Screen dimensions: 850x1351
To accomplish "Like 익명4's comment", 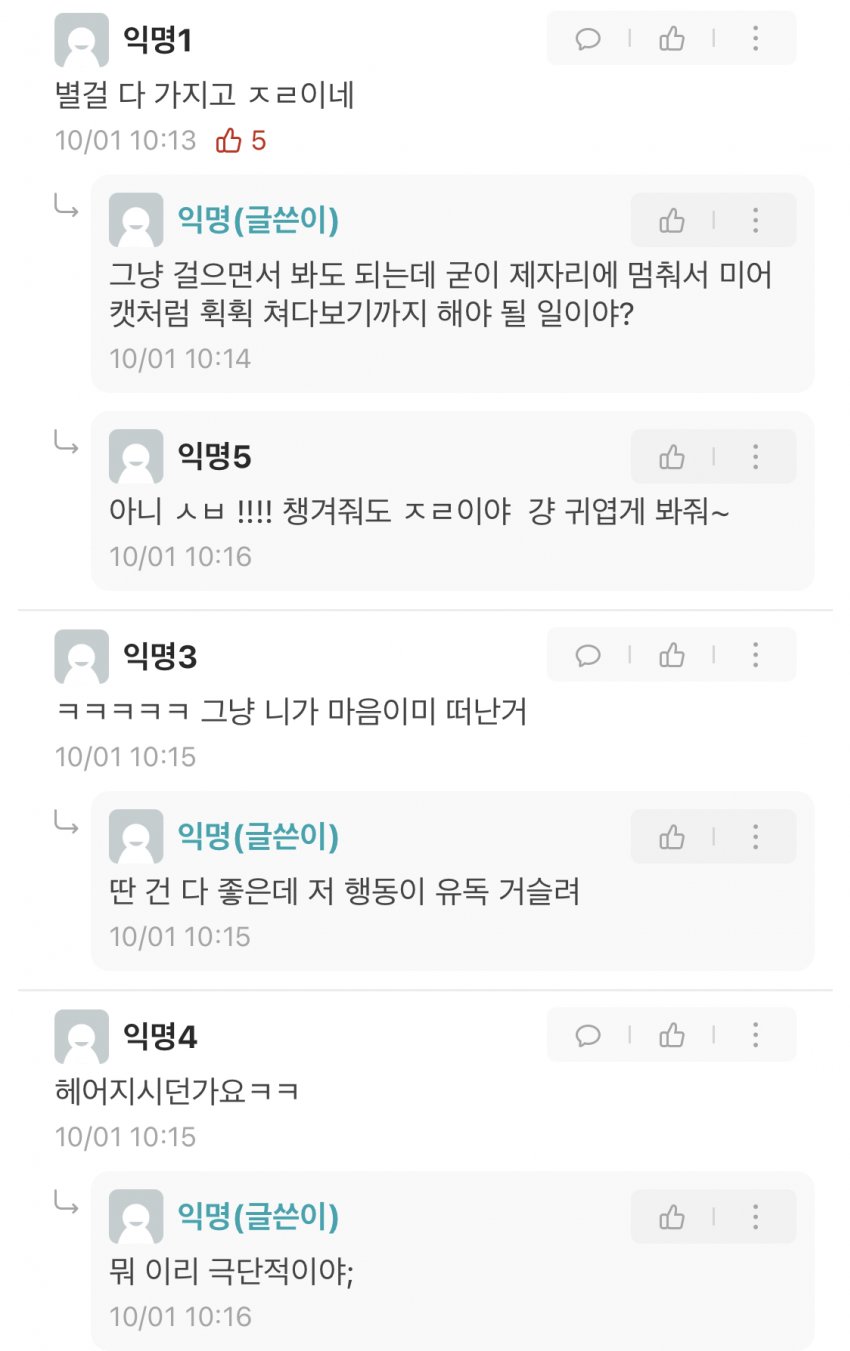I will tap(672, 1035).
